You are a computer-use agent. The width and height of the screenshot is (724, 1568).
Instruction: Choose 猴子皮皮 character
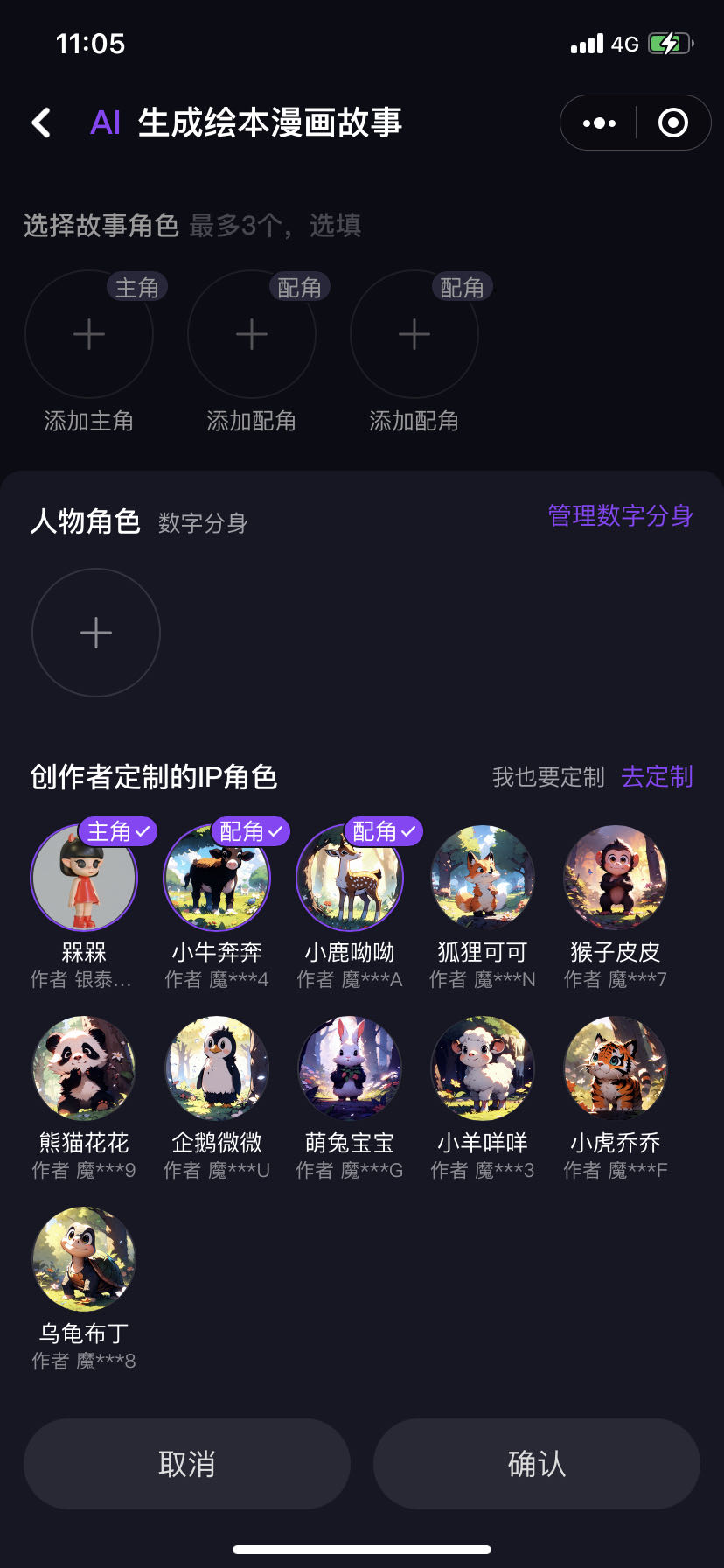tap(616, 878)
